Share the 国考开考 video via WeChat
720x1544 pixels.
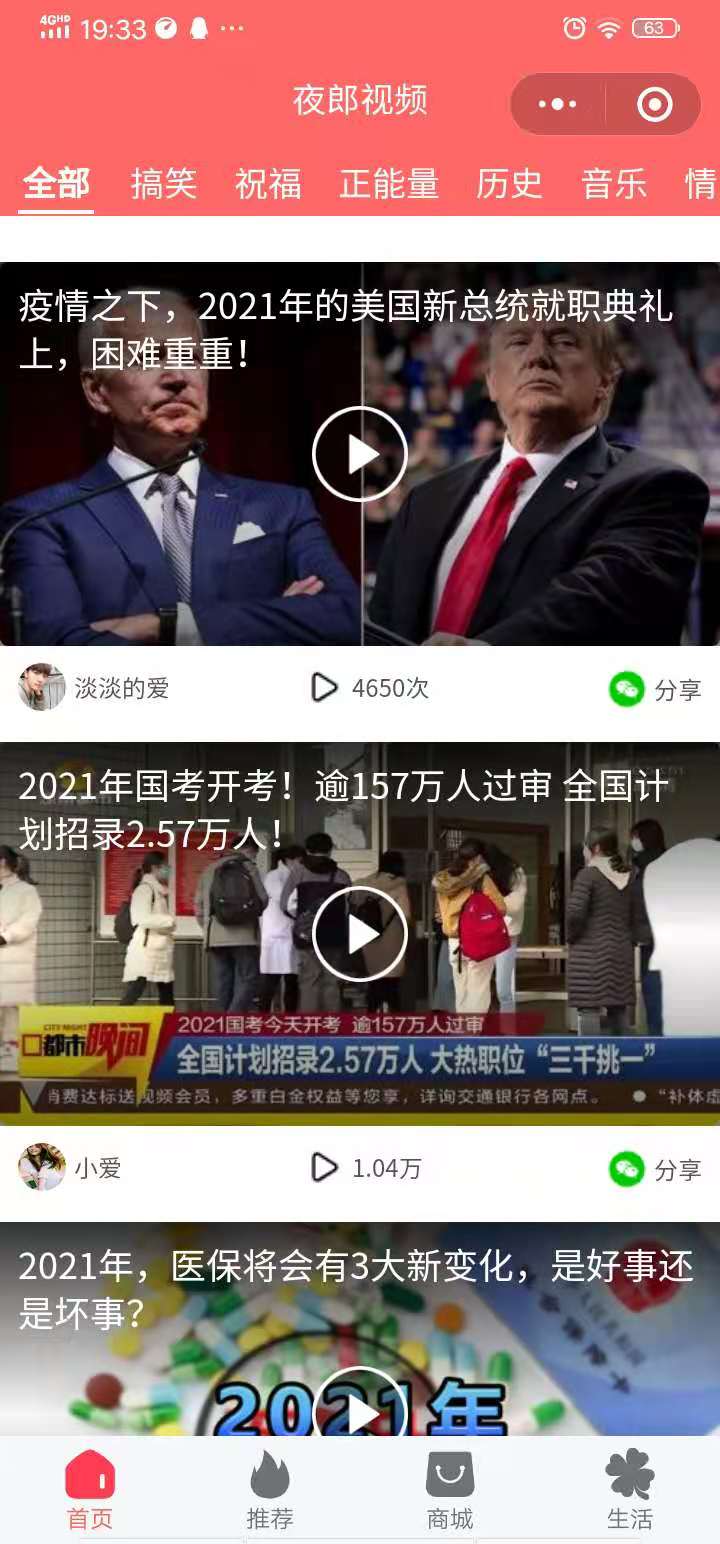pyautogui.click(x=655, y=1169)
